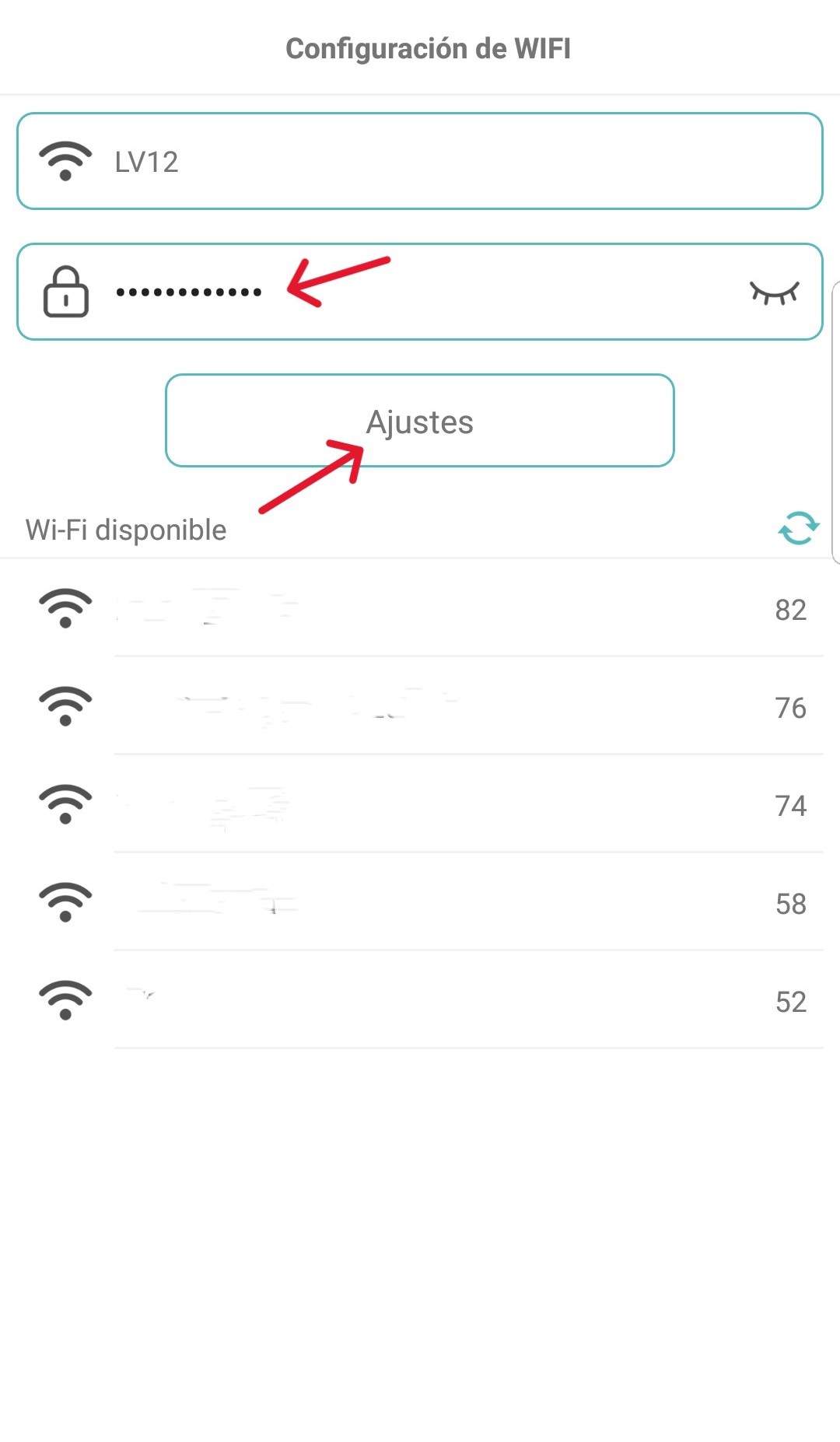Tap the Ajustes button

419,421
